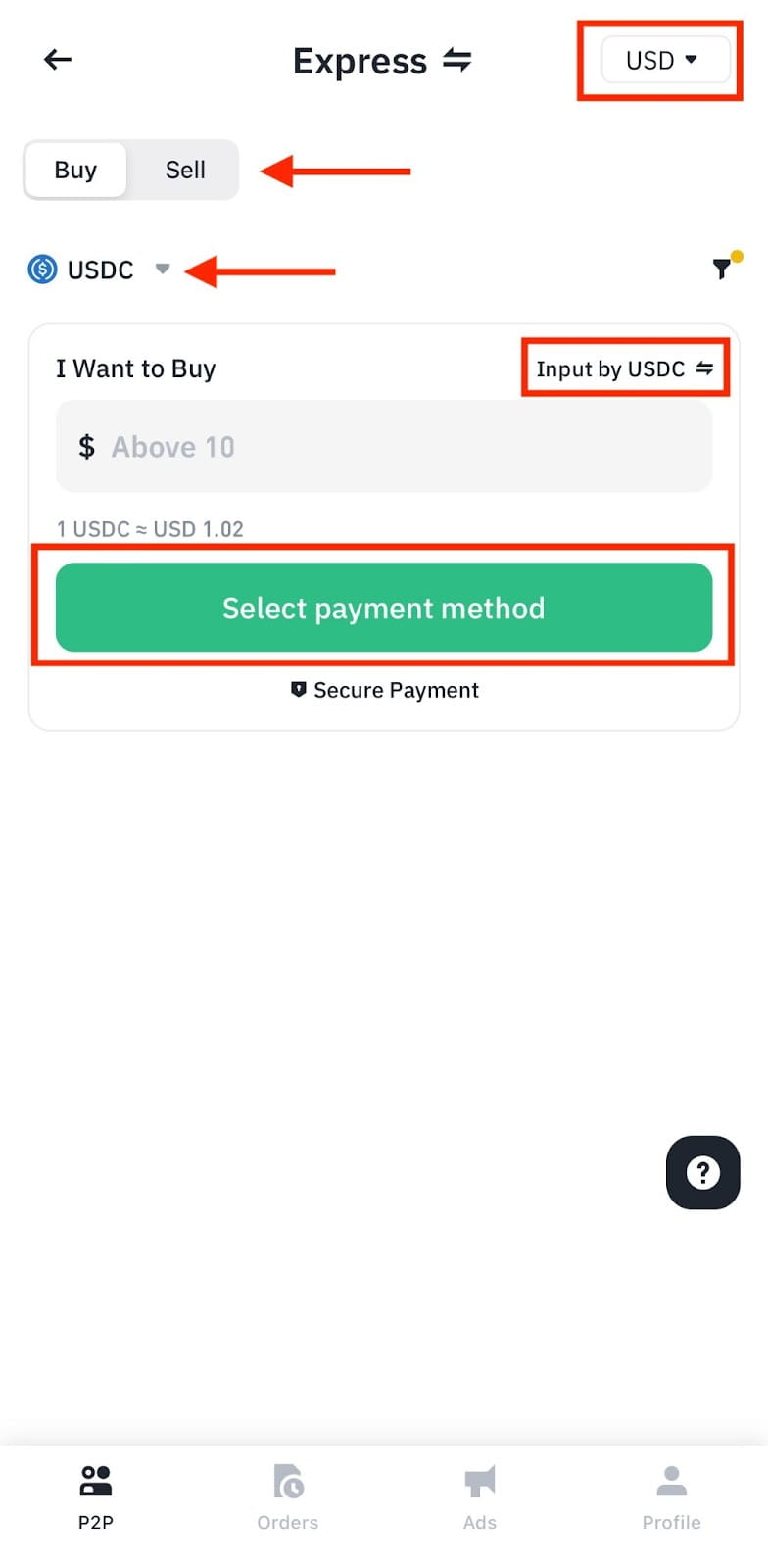768x1568 pixels.
Task: Switch to the Sell segment
Action: pyautogui.click(x=185, y=170)
